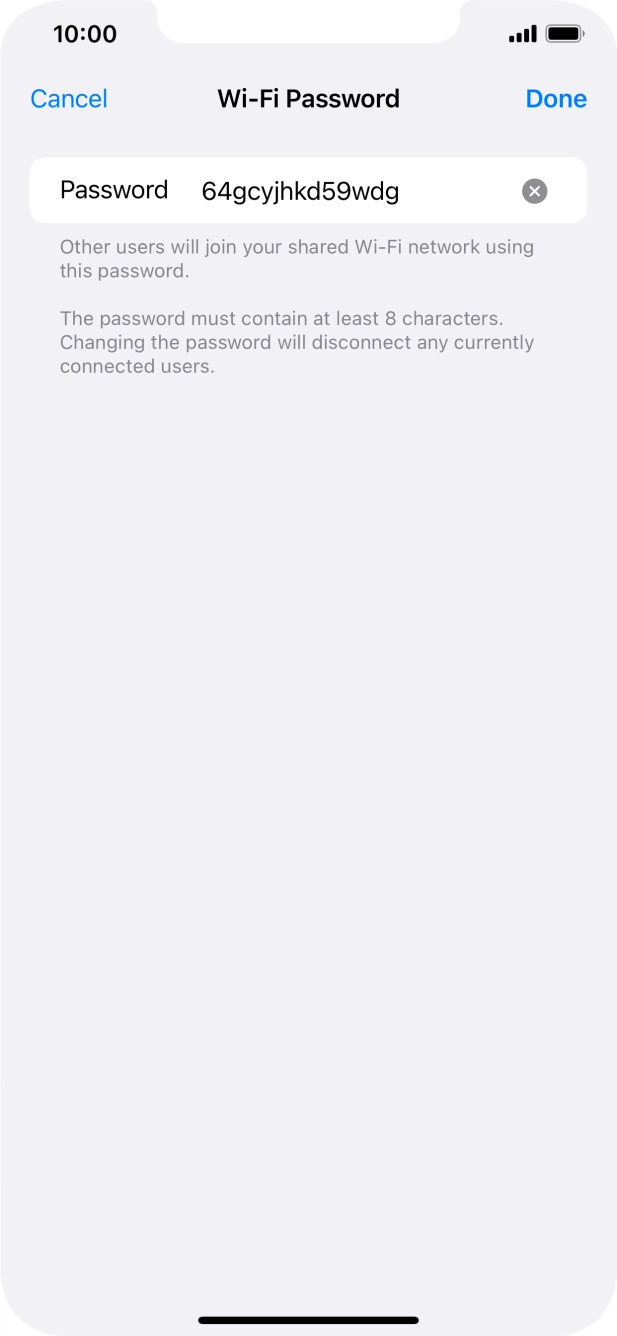Screen dimensions: 617x1336
Task: Clear the password field text
Action: (x=535, y=191)
